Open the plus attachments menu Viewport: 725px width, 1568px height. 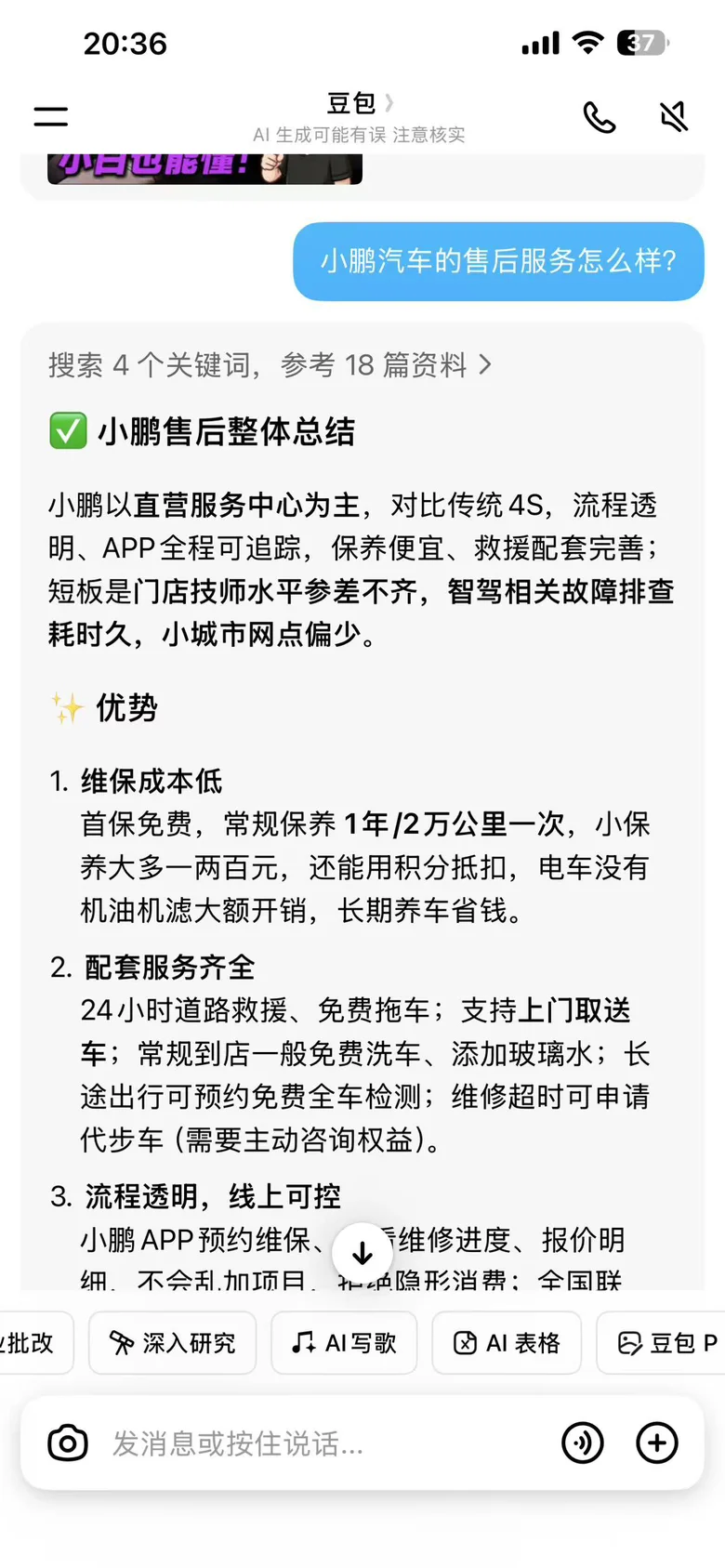tap(657, 1443)
